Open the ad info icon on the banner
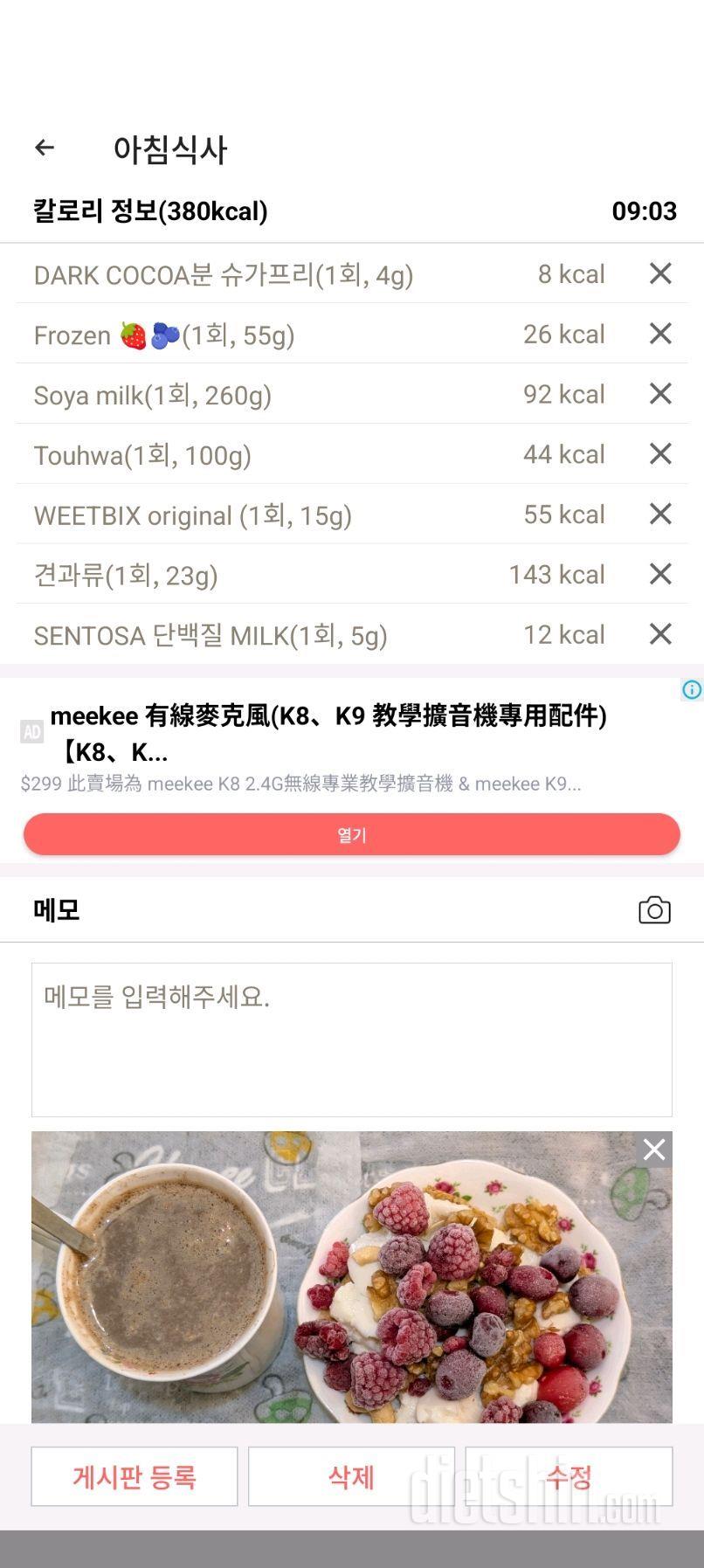Viewport: 704px width, 1568px height. [x=692, y=690]
